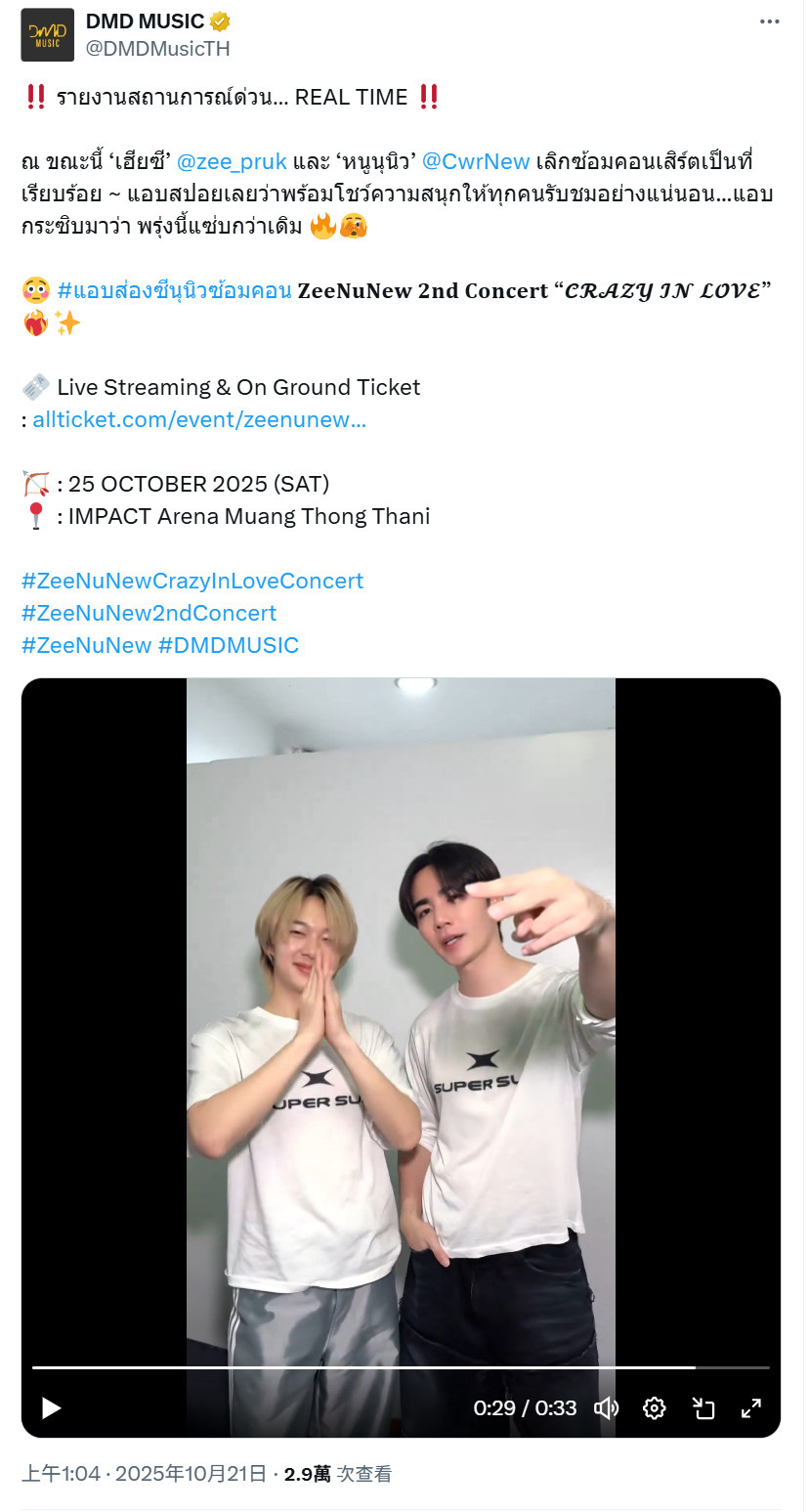Play the video
The image size is (809, 1512).
51,1407
